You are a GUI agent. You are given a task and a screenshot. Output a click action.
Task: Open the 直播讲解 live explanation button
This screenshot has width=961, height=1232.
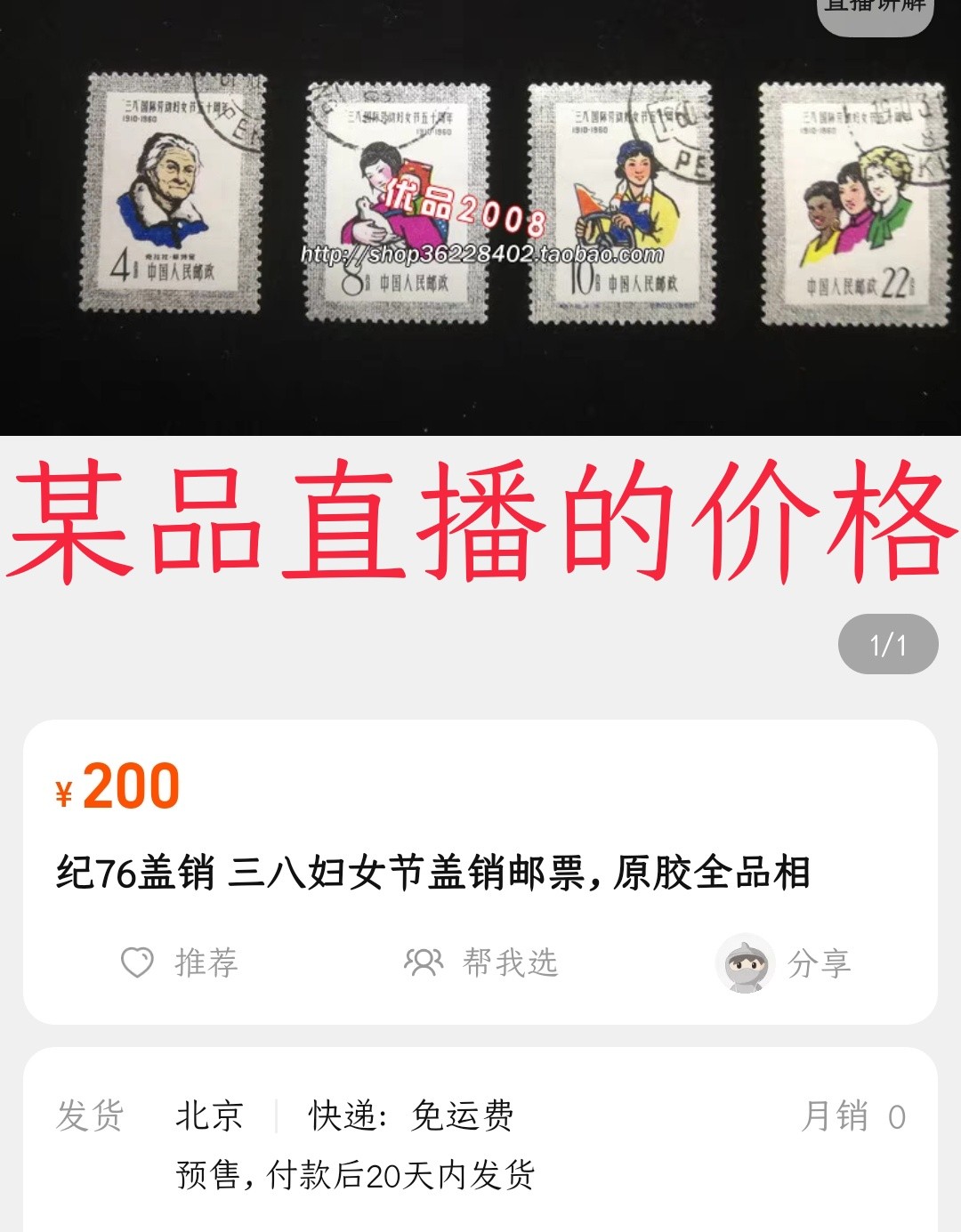tap(874, 11)
